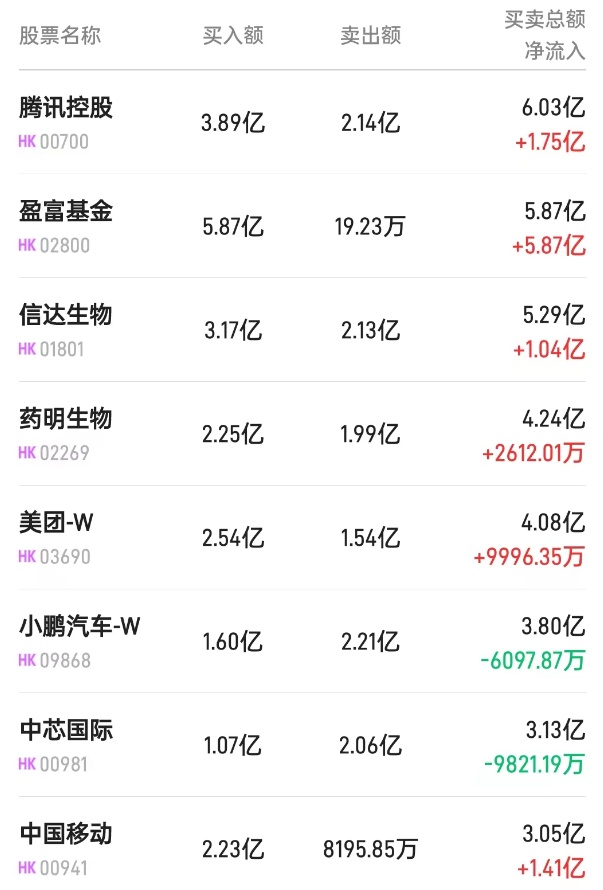Open the 小鹏汽车-W stock page

coord(80,626)
